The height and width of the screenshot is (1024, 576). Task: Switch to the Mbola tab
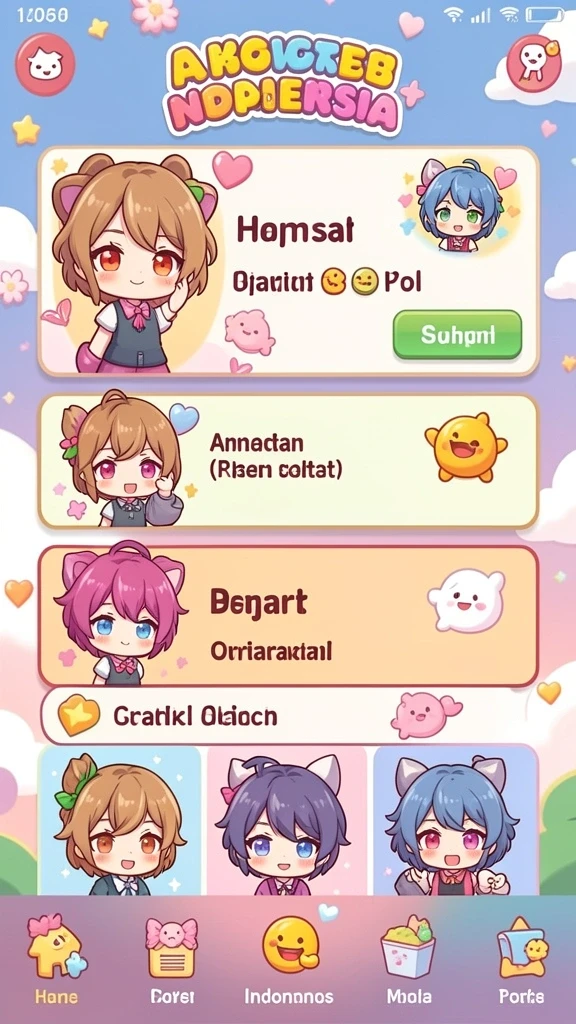[408, 959]
